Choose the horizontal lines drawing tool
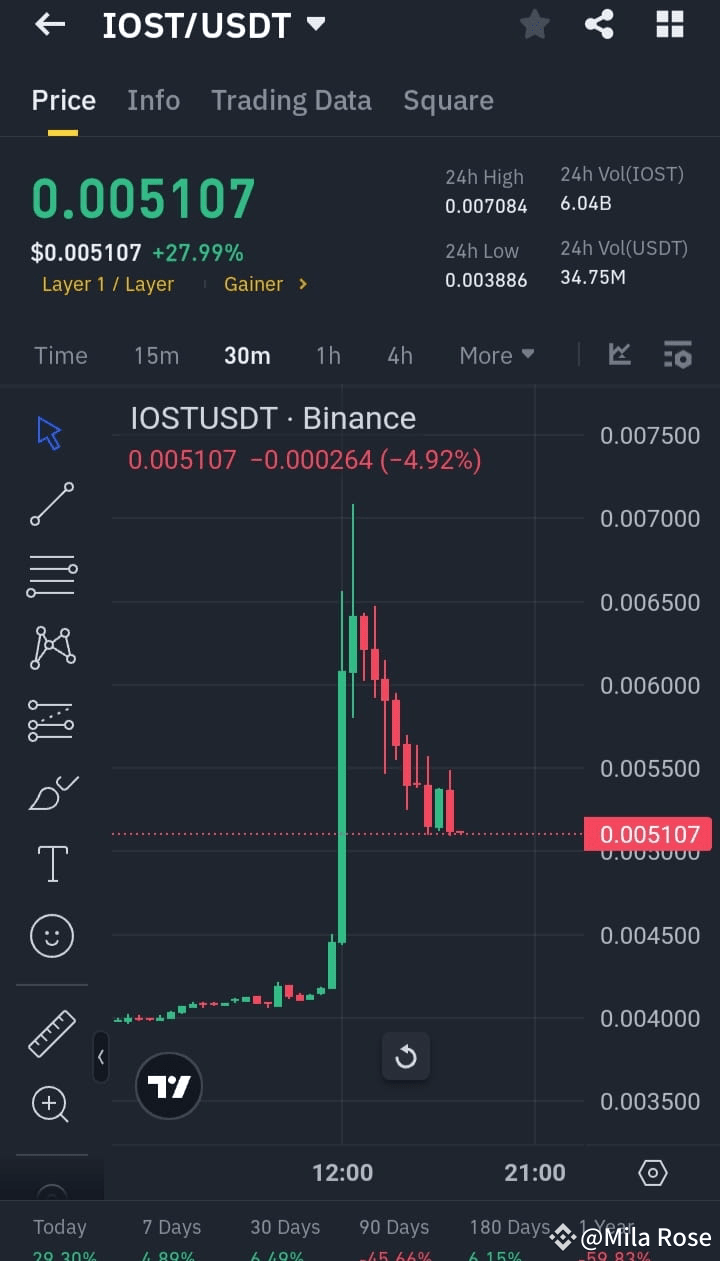The image size is (720, 1261). point(52,575)
